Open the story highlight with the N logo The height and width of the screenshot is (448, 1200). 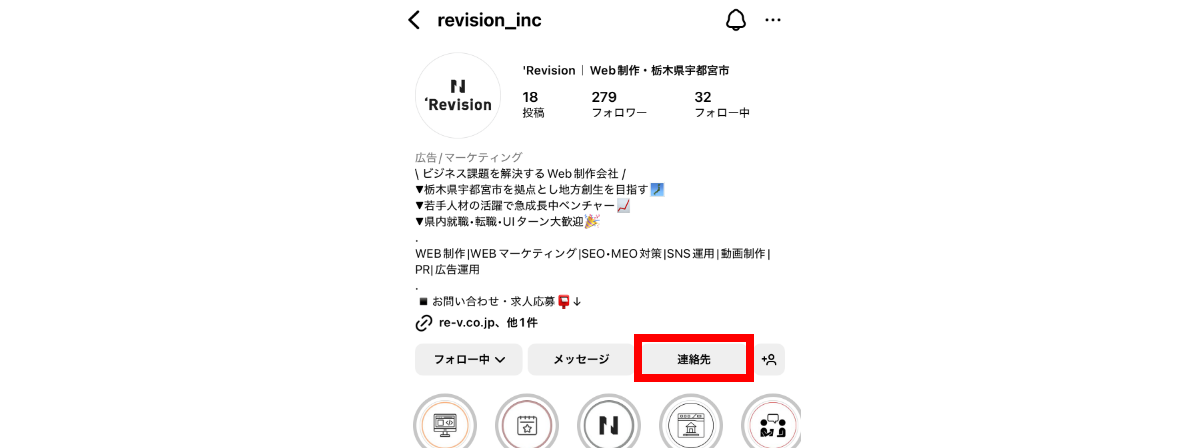[609, 425]
